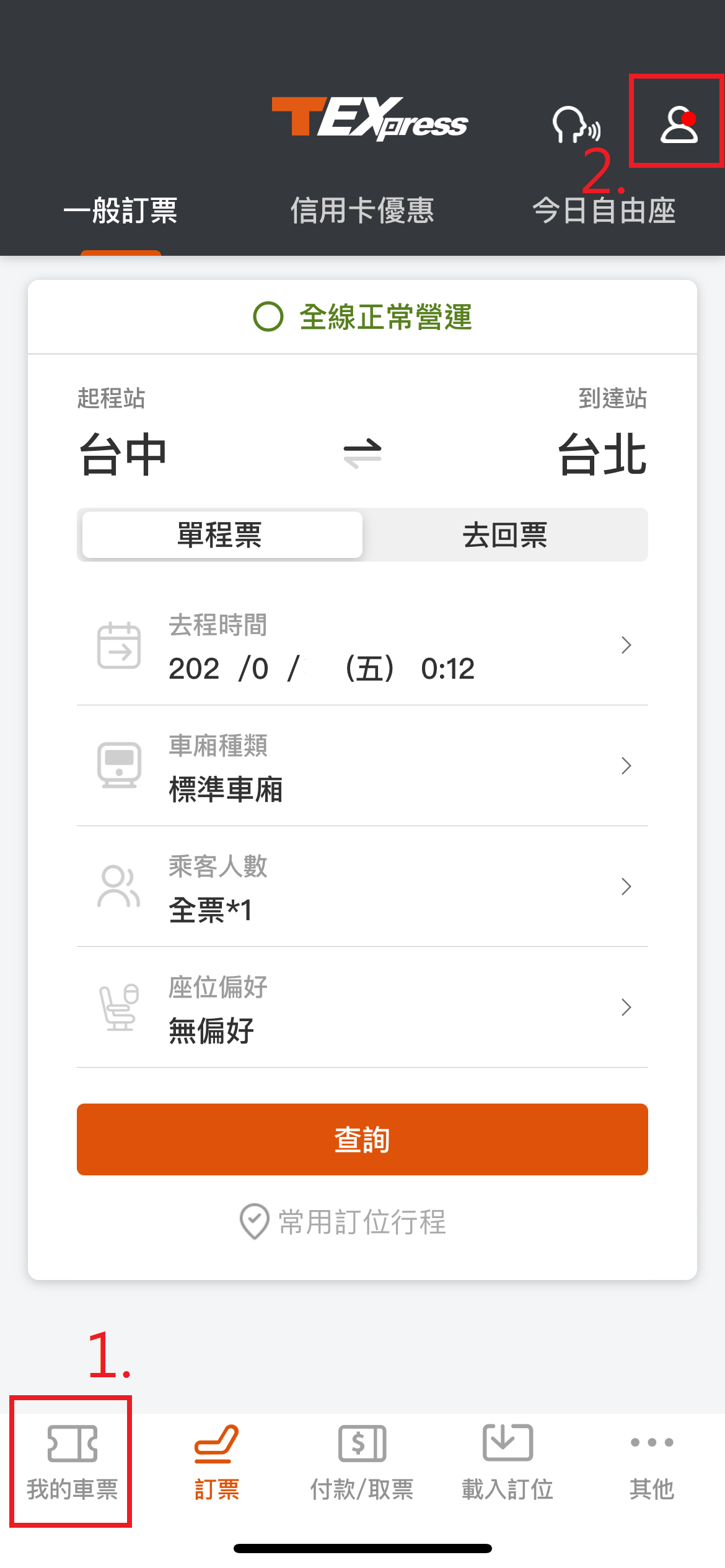Change the arrival station 台北
Image resolution: width=725 pixels, height=1568 pixels.
602,454
